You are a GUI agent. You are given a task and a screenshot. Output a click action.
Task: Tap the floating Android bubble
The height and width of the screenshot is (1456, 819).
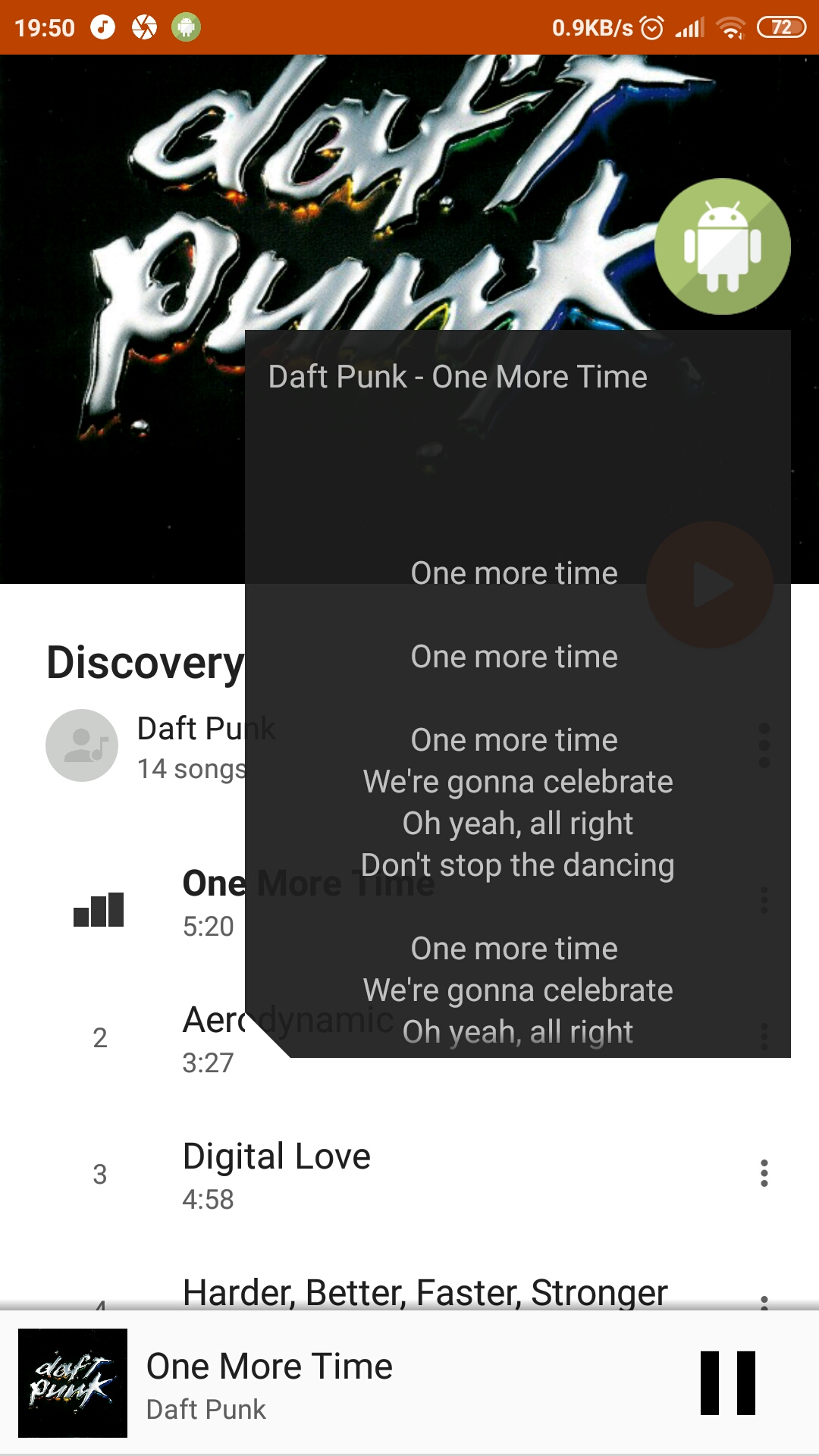[x=722, y=246]
